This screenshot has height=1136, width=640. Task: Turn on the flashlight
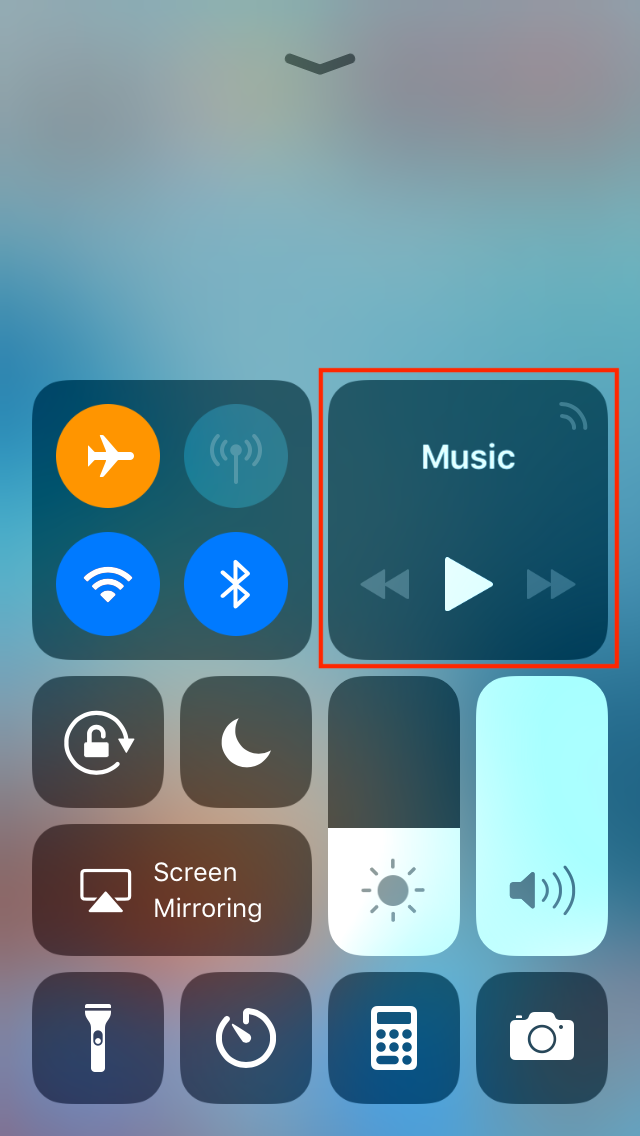(x=98, y=1038)
